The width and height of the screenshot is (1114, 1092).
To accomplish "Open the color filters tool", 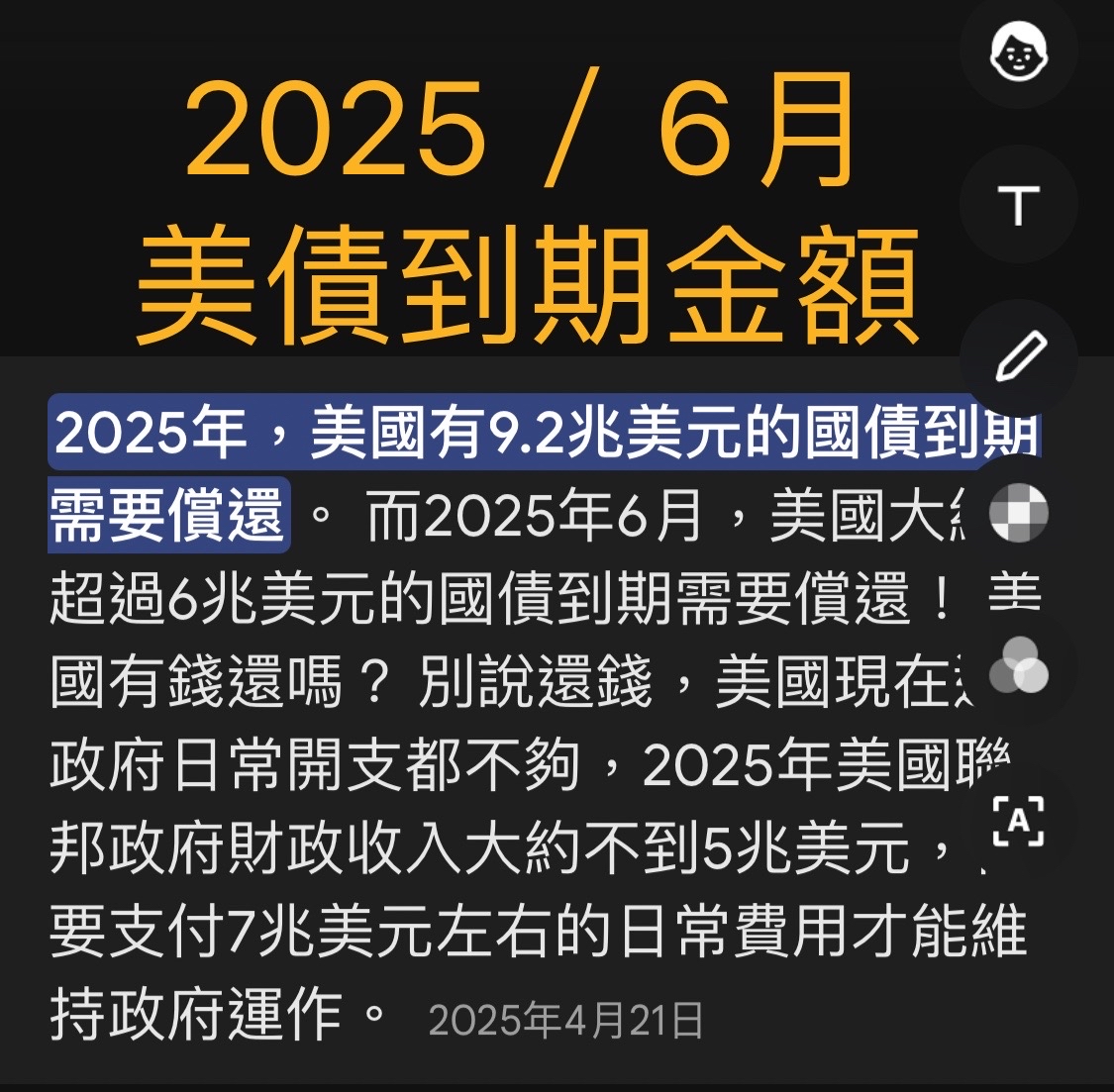I will (x=1019, y=666).
